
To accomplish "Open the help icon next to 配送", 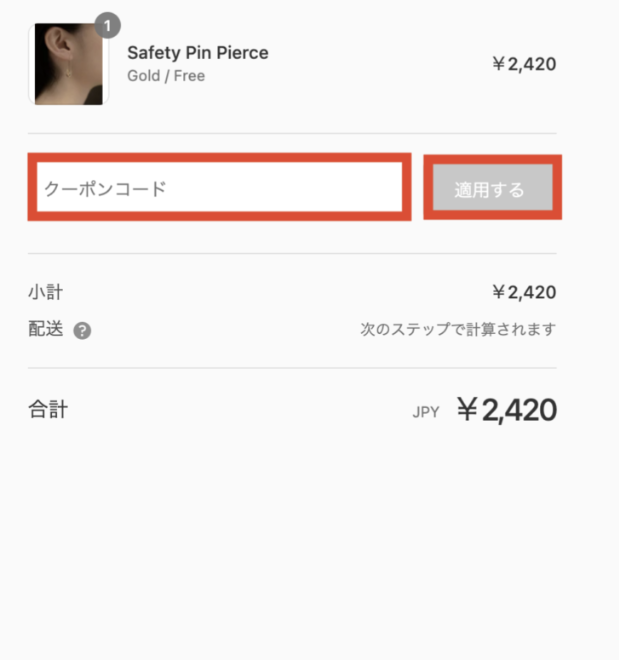I will [x=82, y=330].
